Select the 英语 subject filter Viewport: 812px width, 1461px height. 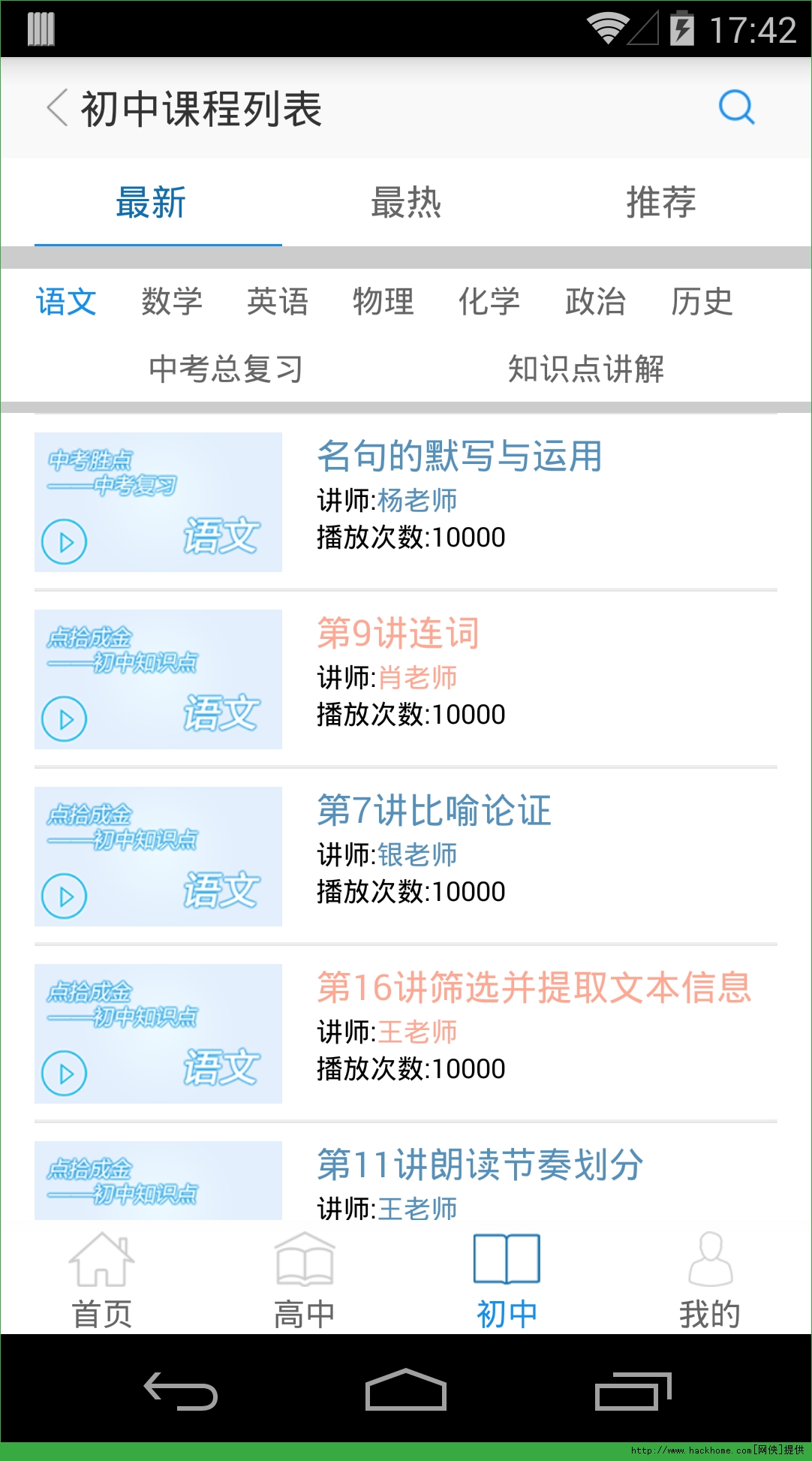pos(278,302)
